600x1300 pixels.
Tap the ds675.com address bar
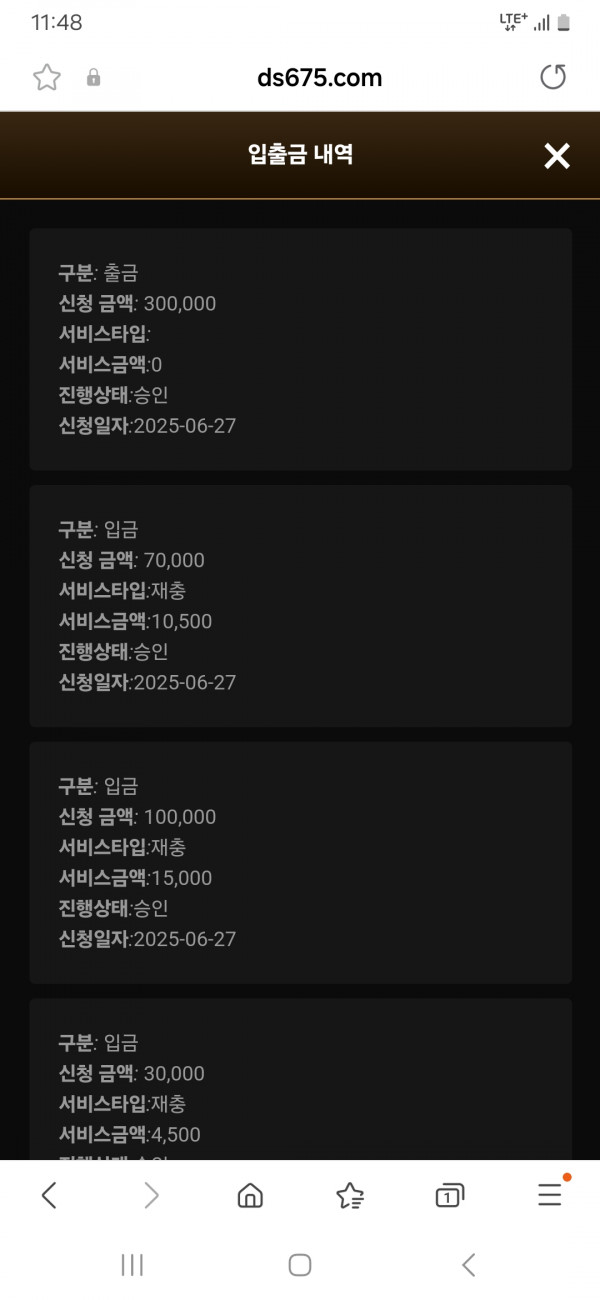pos(317,78)
